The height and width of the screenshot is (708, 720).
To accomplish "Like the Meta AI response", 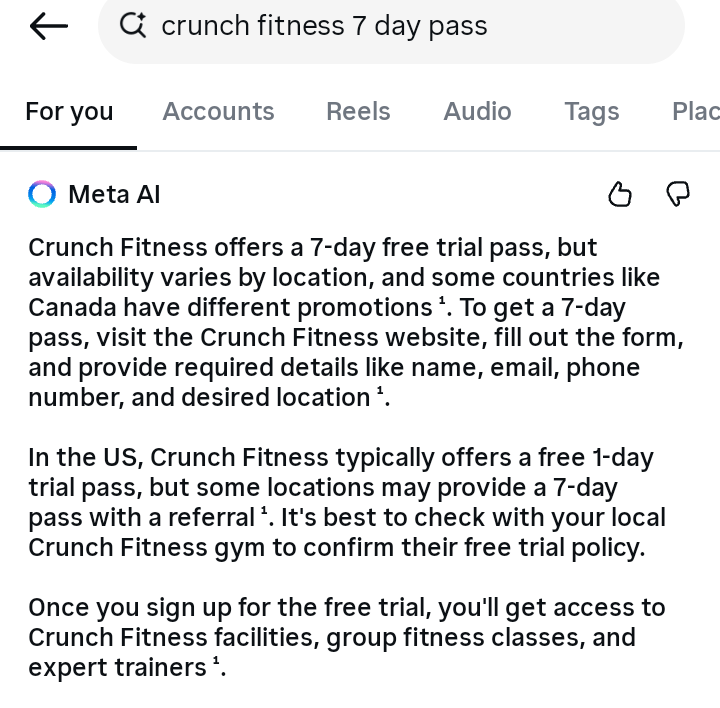I will (x=620, y=194).
